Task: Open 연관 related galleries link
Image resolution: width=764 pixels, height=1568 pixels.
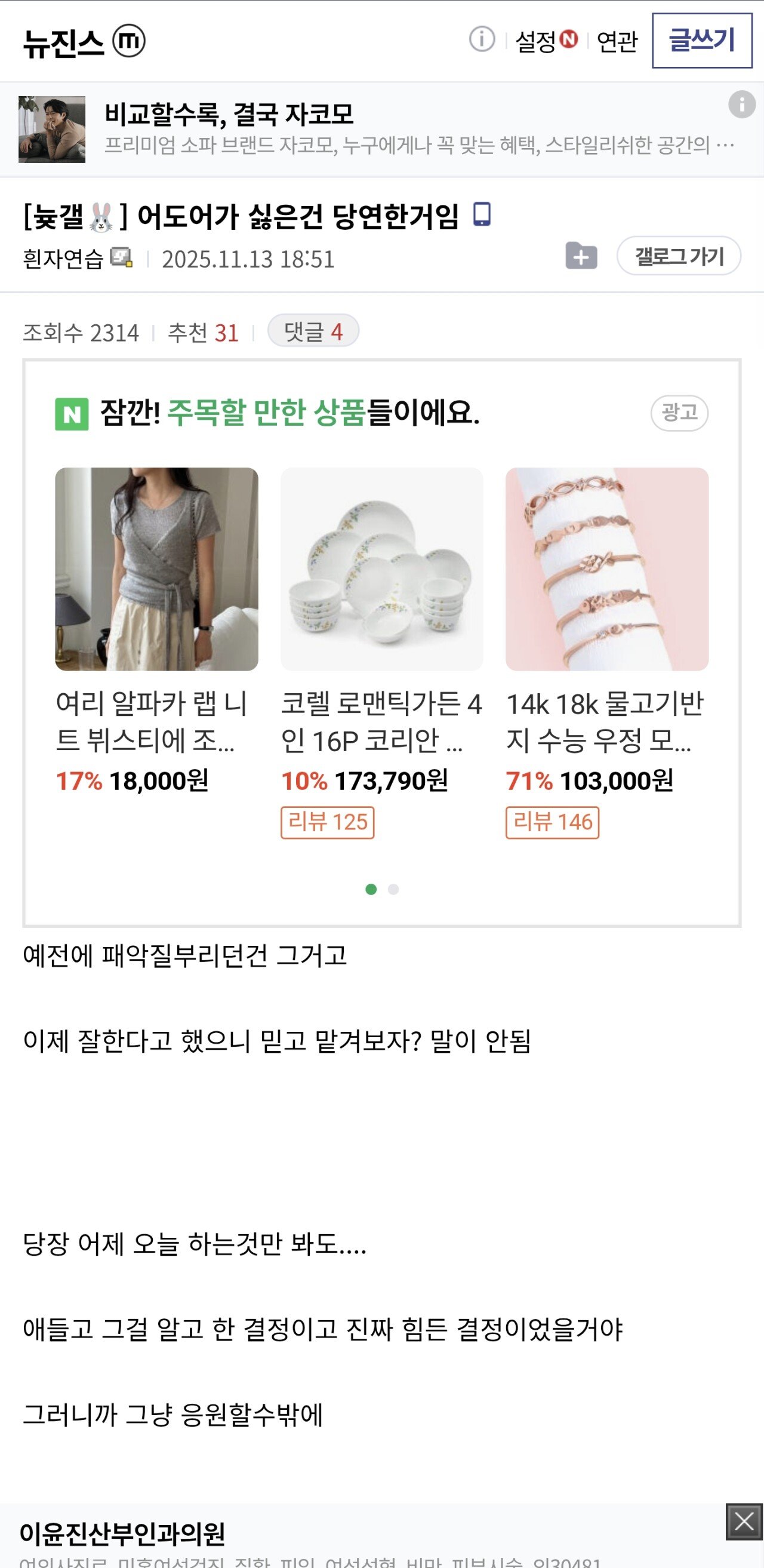Action: (617, 41)
